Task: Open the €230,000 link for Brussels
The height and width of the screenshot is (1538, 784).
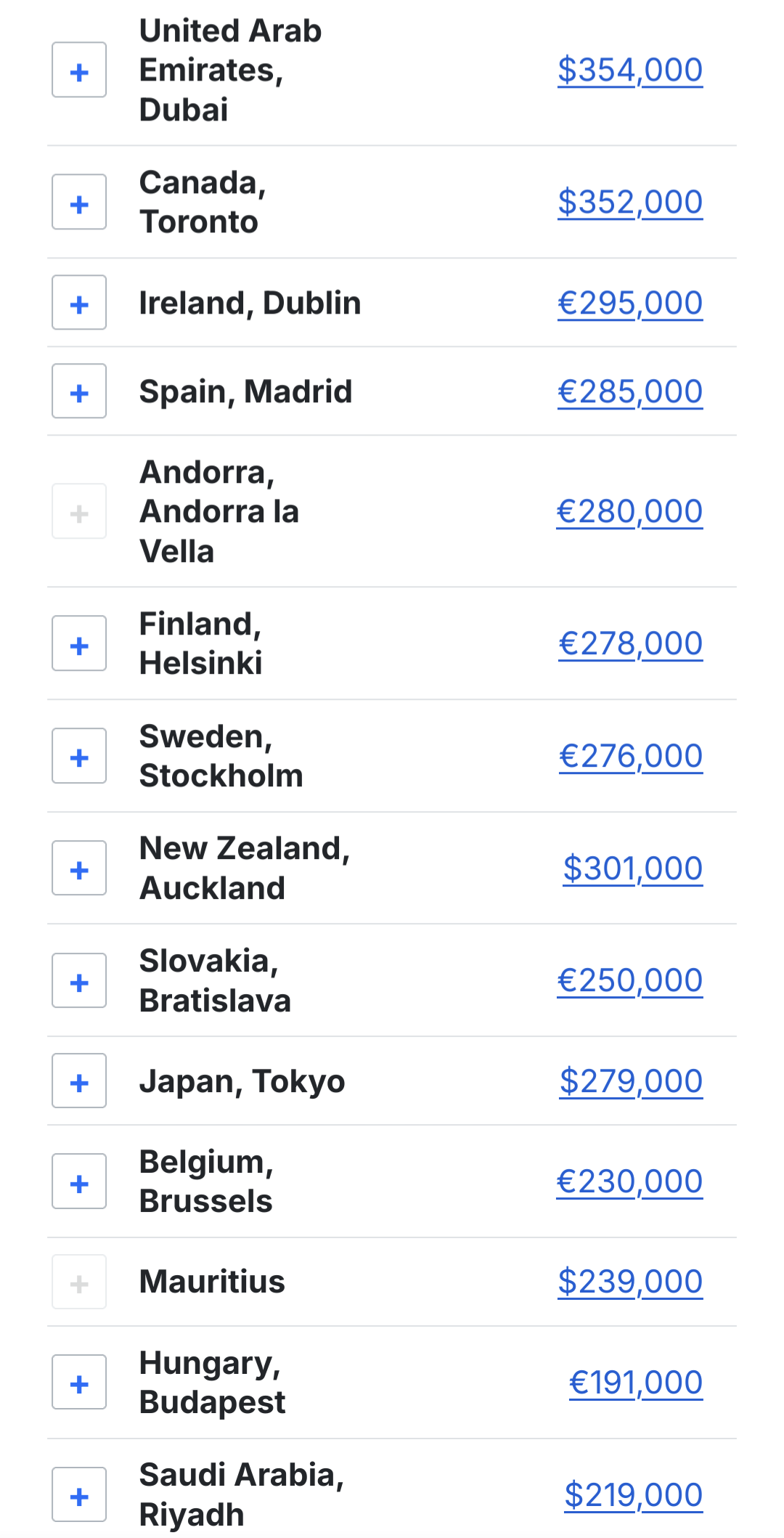Action: [x=629, y=1182]
